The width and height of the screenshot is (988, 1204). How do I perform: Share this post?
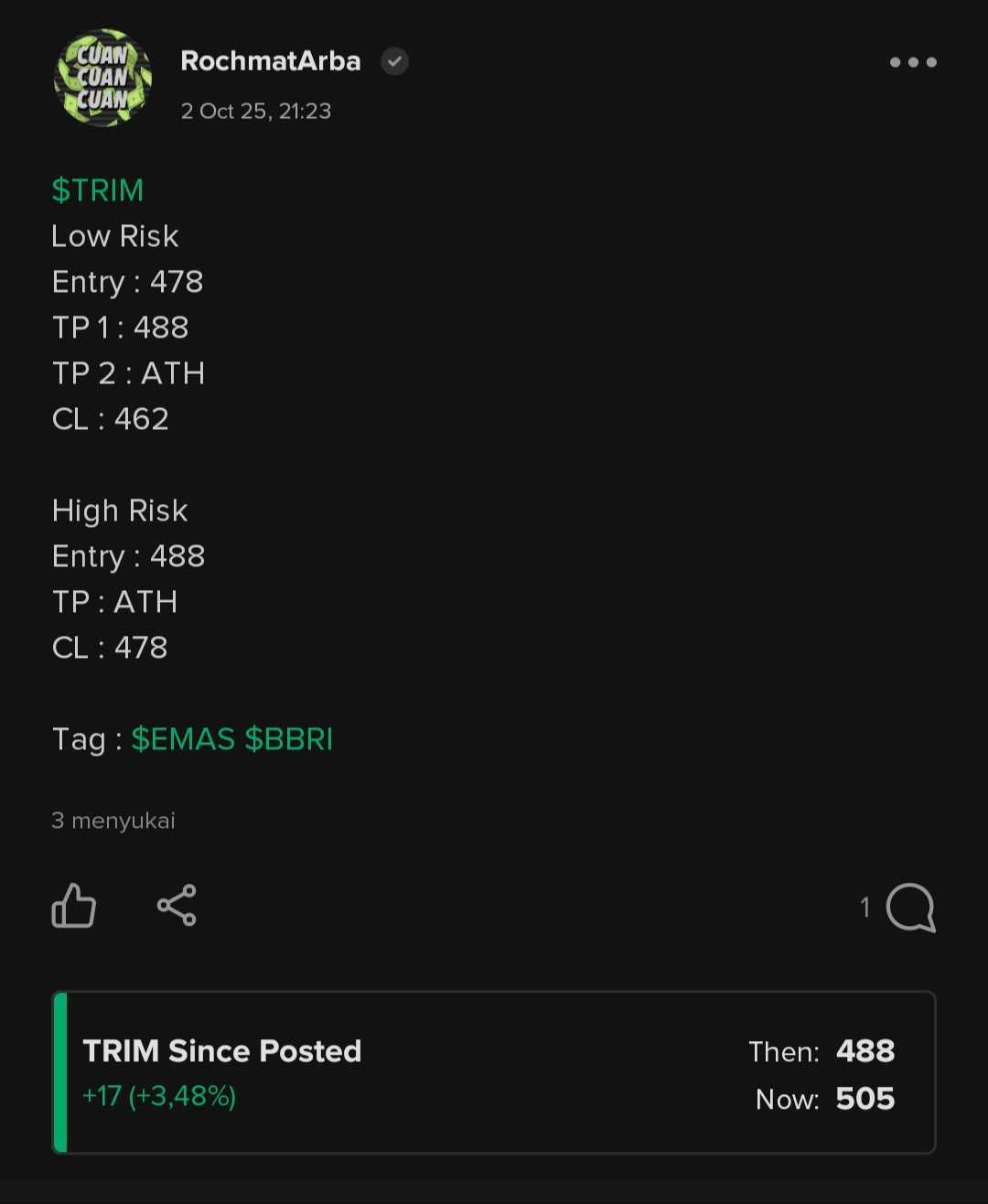[177, 906]
